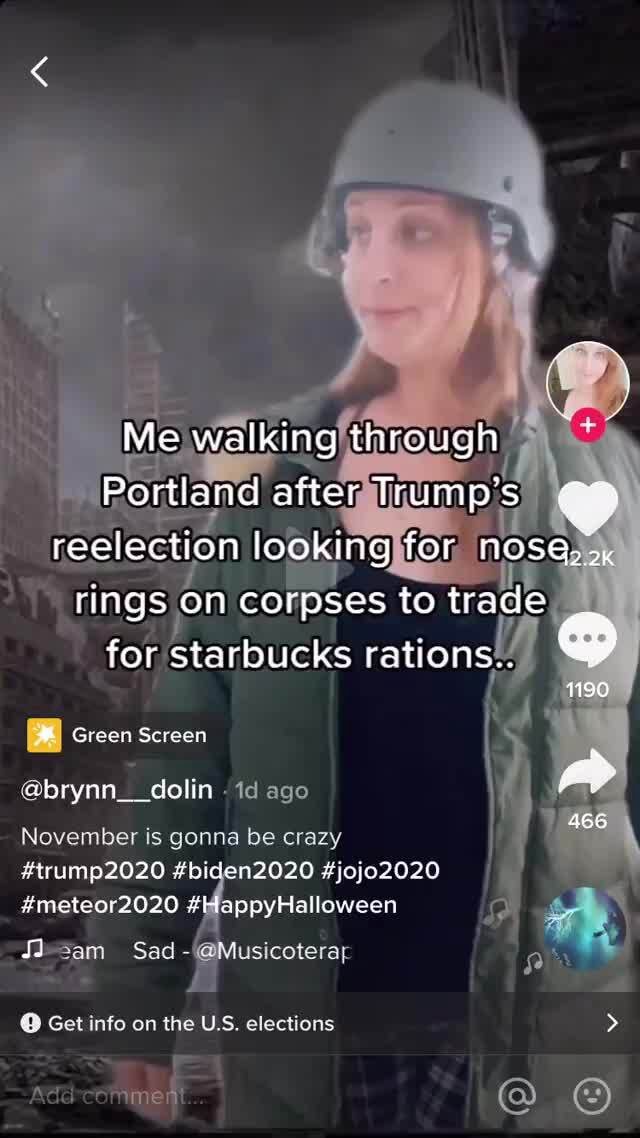This screenshot has height=1138, width=640.
Task: Open the spinning sound disc
Action: point(585,928)
